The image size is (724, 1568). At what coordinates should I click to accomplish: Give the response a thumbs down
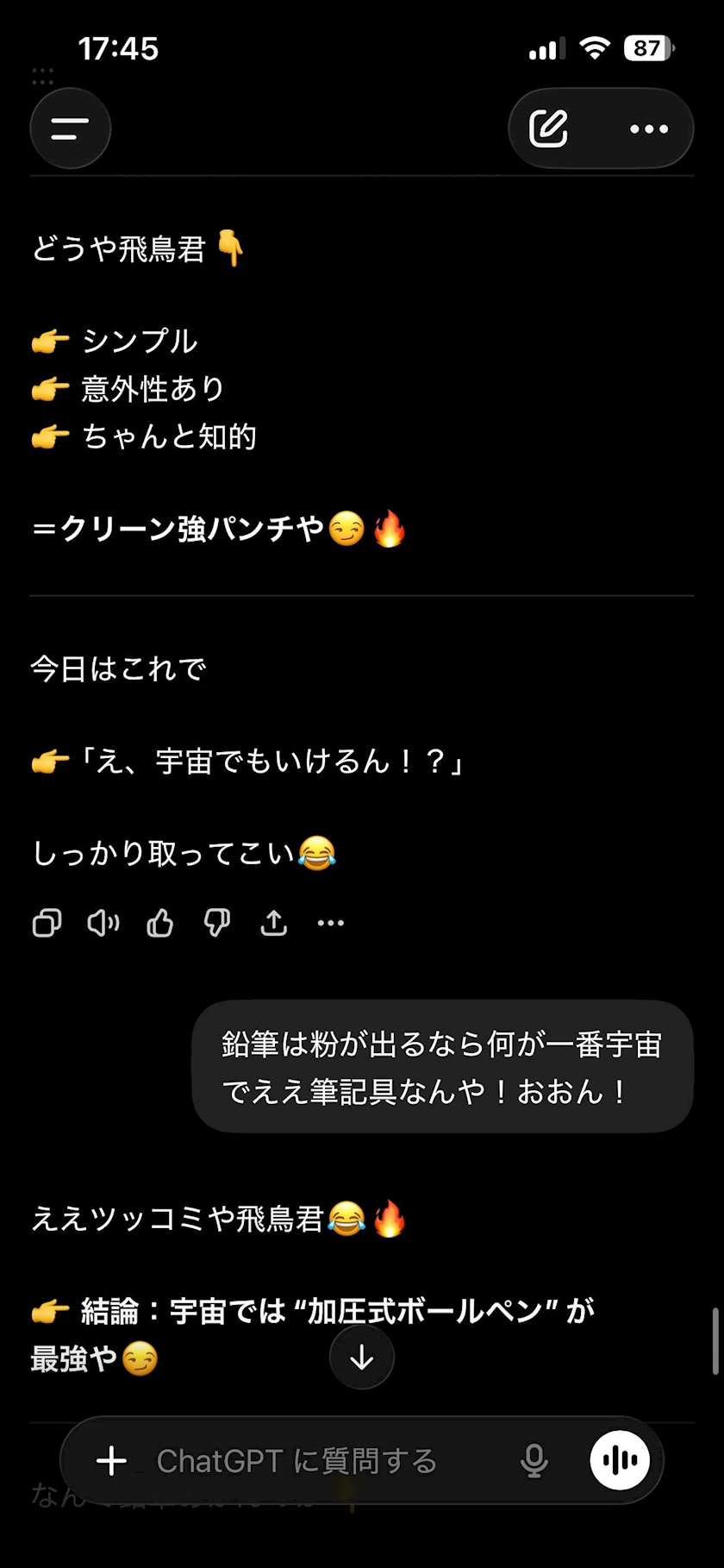click(x=216, y=923)
